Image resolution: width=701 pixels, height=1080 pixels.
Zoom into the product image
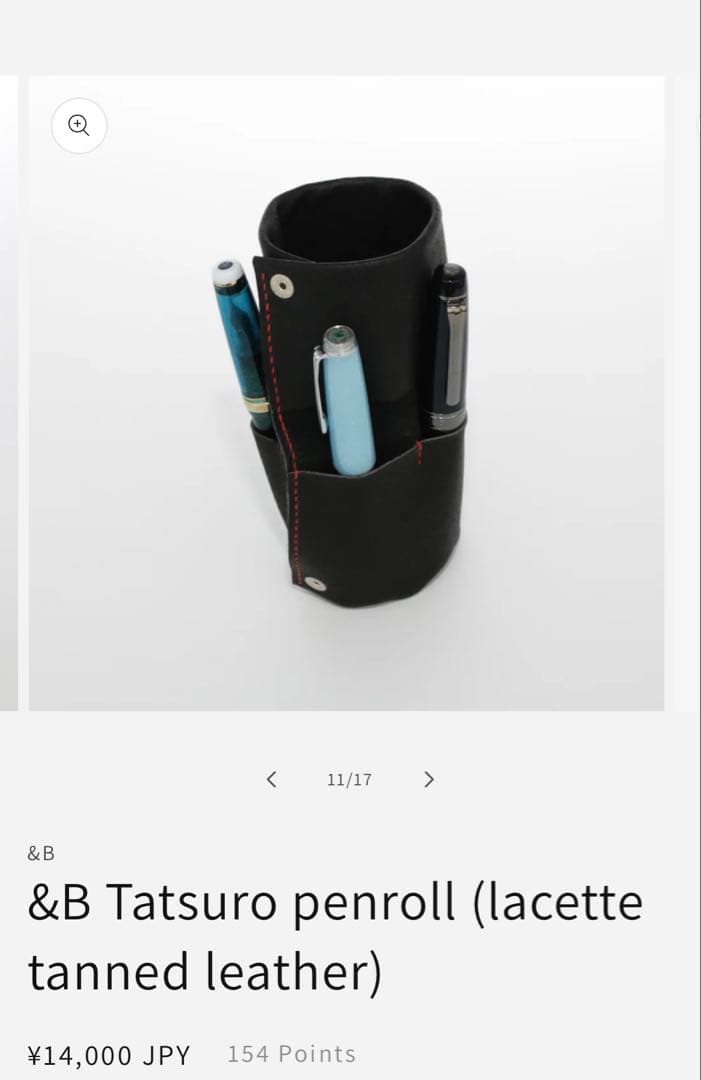[79, 125]
